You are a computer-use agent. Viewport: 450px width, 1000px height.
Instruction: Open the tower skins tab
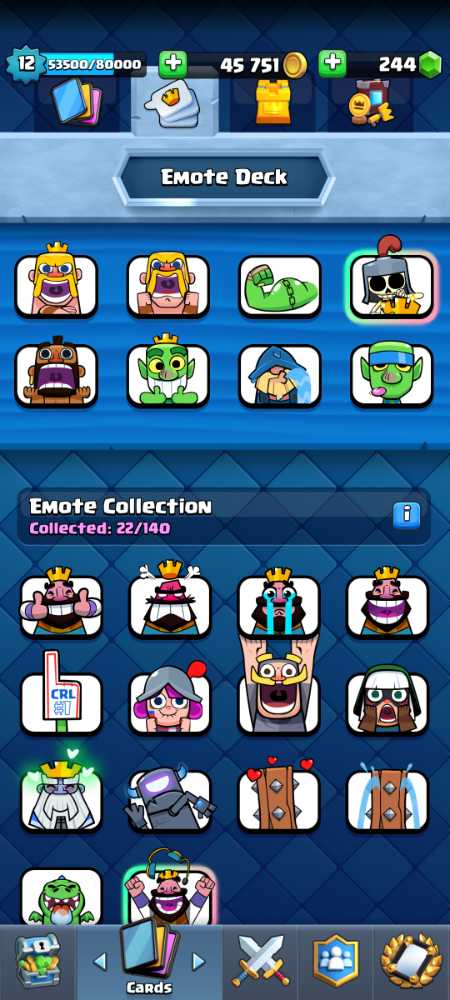pyautogui.click(x=273, y=102)
